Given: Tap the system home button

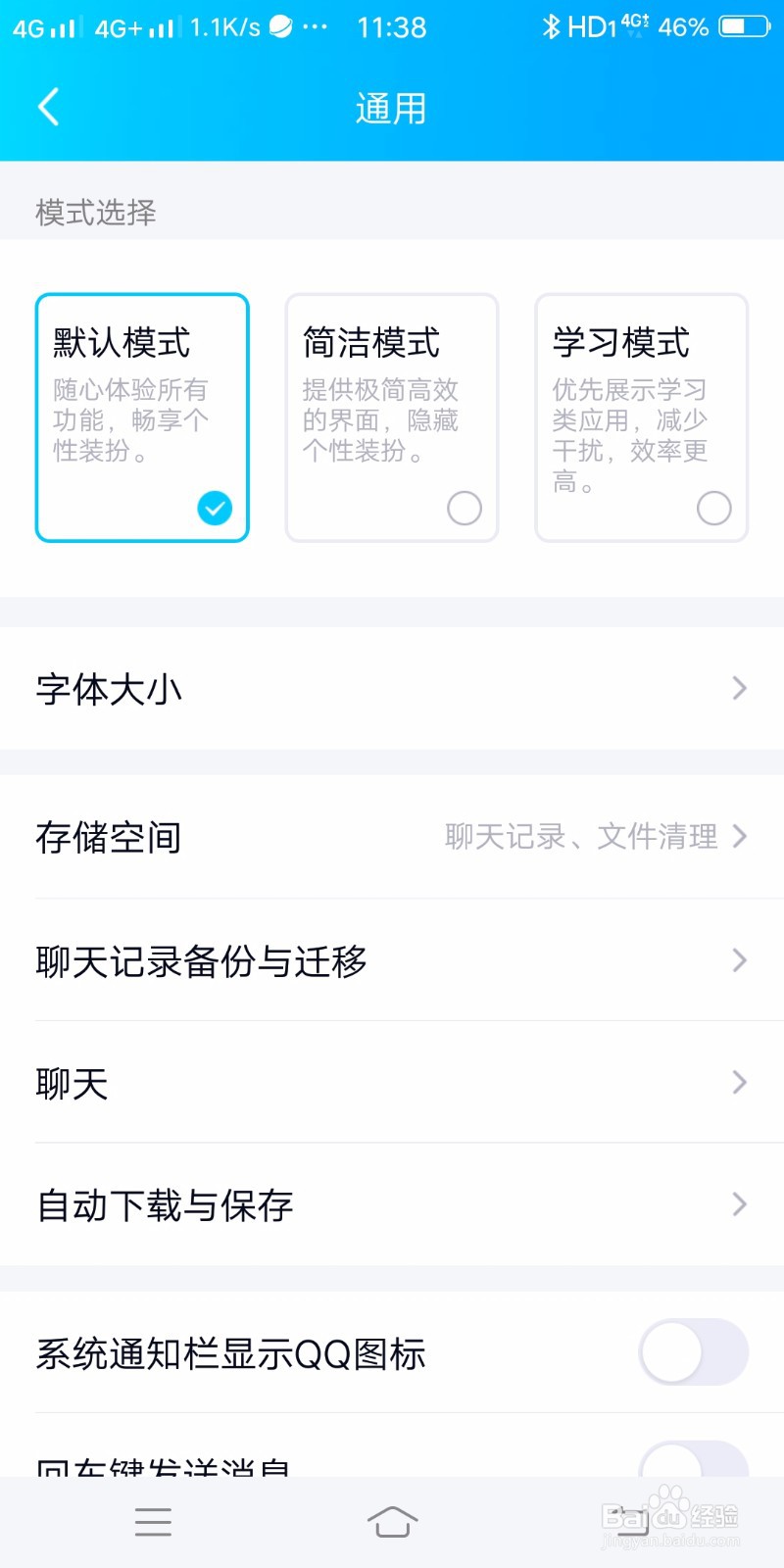Looking at the screenshot, I should [392, 1521].
